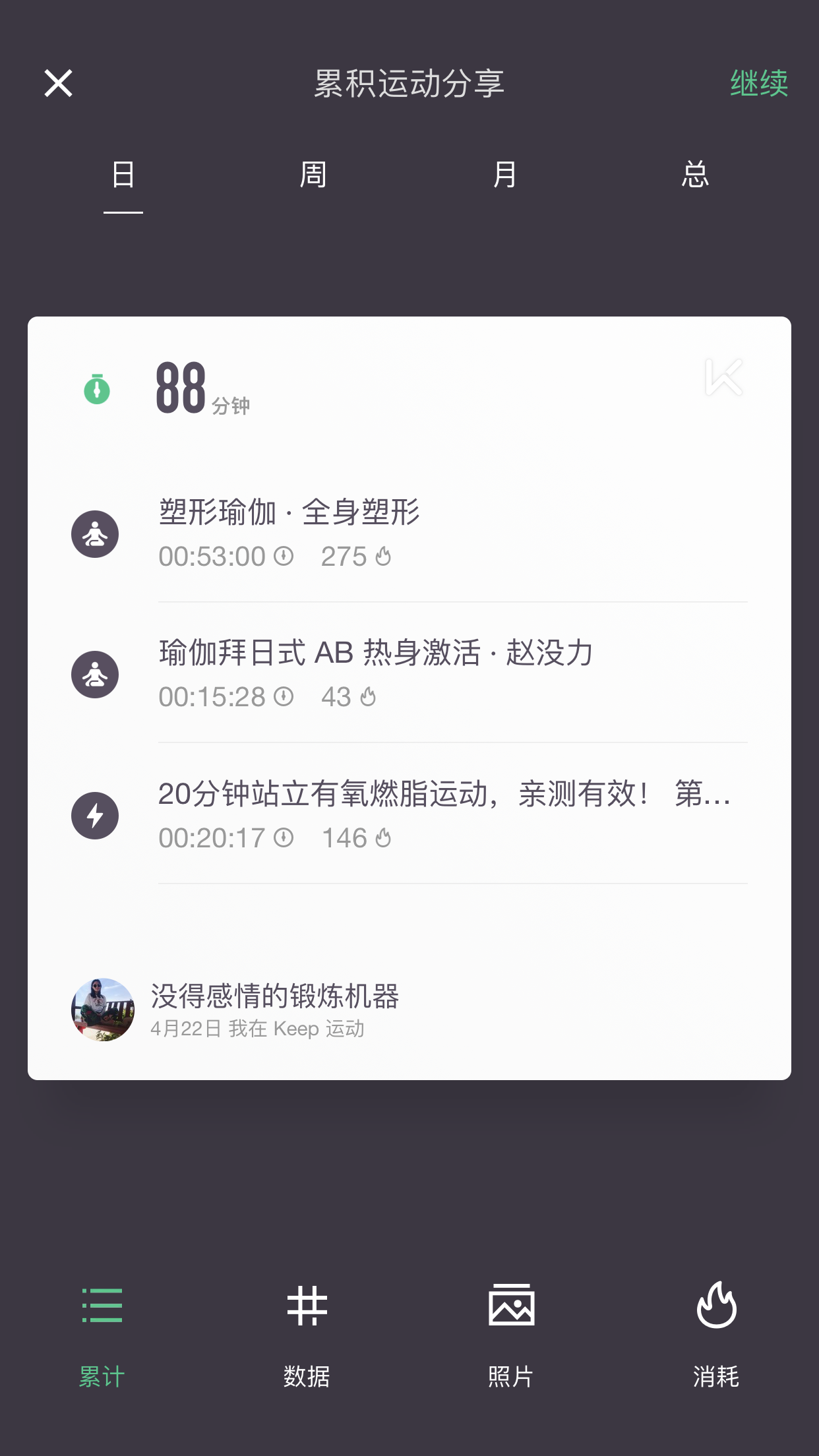Switch to the 月 monthly tab
The height and width of the screenshot is (1456, 819).
[504, 175]
